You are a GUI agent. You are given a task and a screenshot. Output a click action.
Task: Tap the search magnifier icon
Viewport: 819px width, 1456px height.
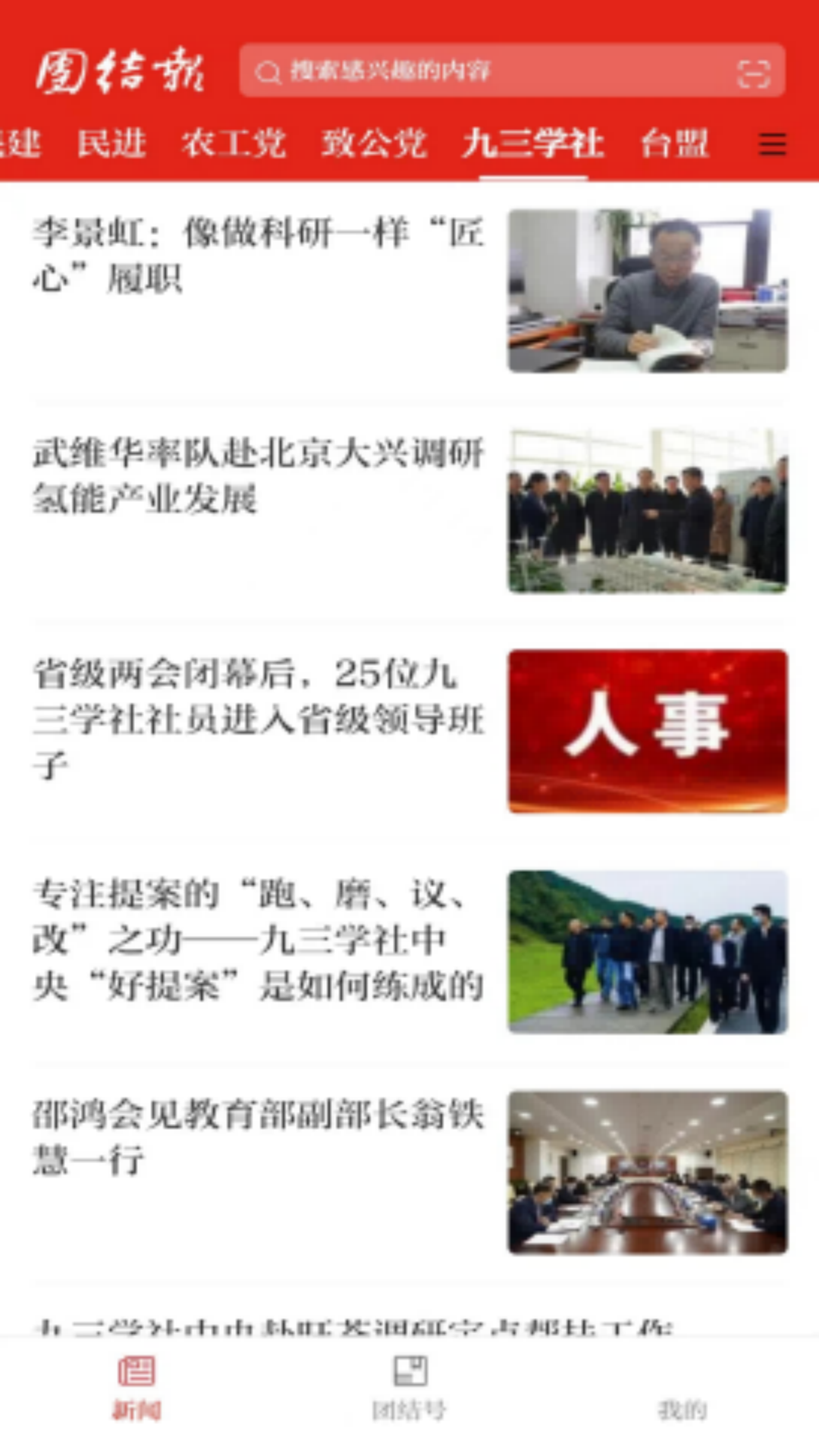pyautogui.click(x=267, y=71)
